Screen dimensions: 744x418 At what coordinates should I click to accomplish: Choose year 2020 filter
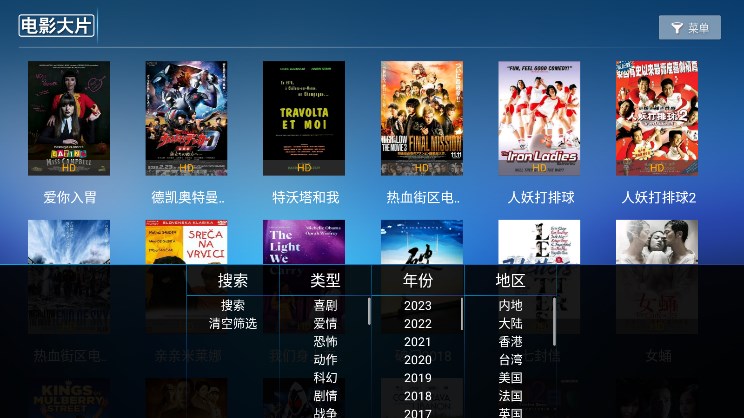[418, 360]
